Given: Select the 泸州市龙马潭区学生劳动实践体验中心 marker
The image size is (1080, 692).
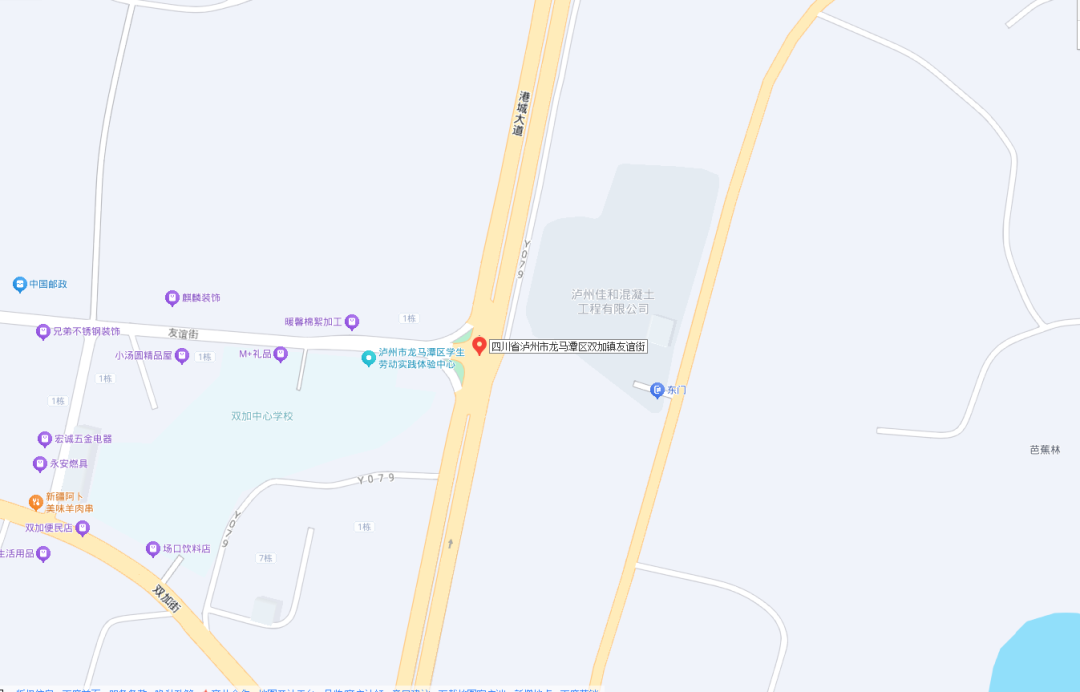Looking at the screenshot, I should click(368, 358).
